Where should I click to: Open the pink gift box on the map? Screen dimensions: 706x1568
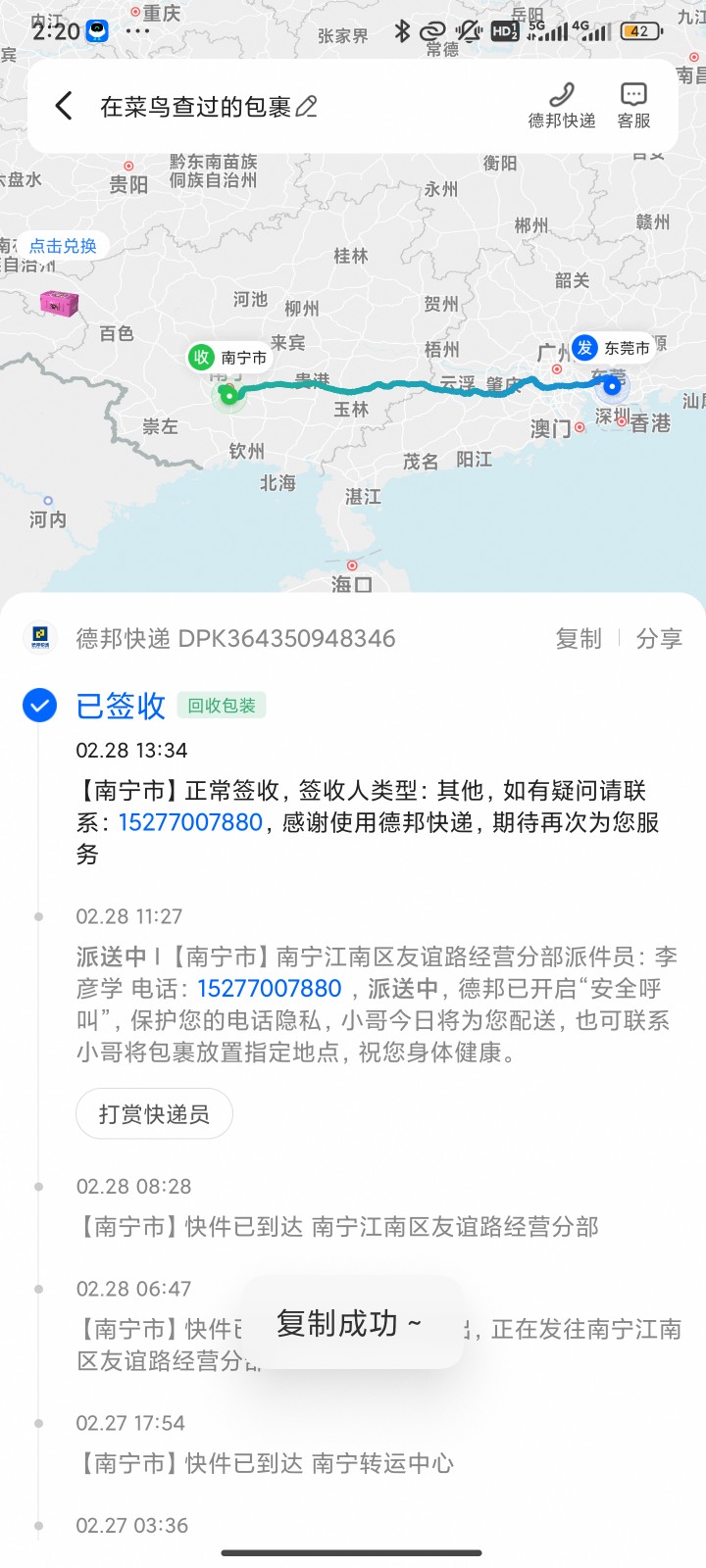[x=59, y=303]
